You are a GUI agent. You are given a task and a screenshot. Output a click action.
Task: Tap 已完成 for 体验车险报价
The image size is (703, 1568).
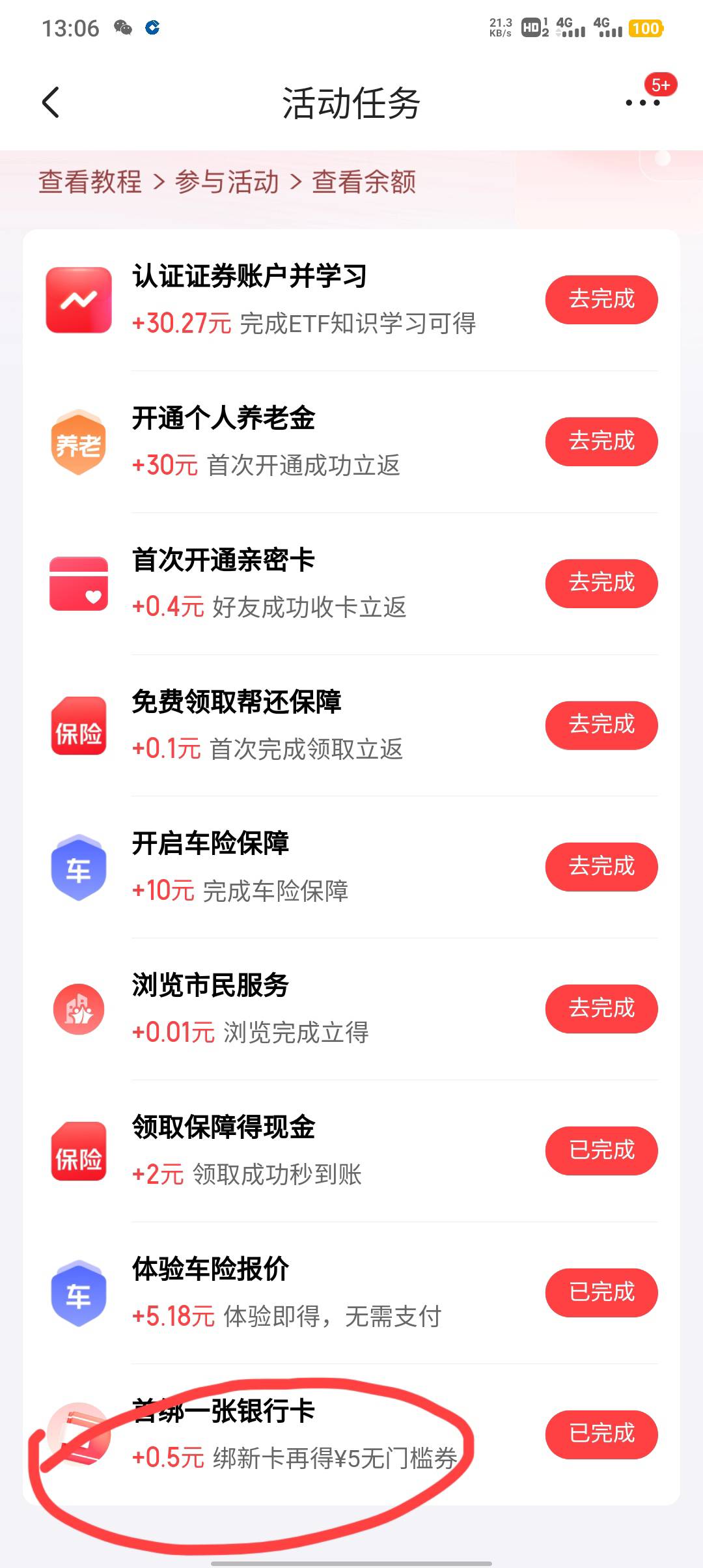click(x=601, y=1293)
